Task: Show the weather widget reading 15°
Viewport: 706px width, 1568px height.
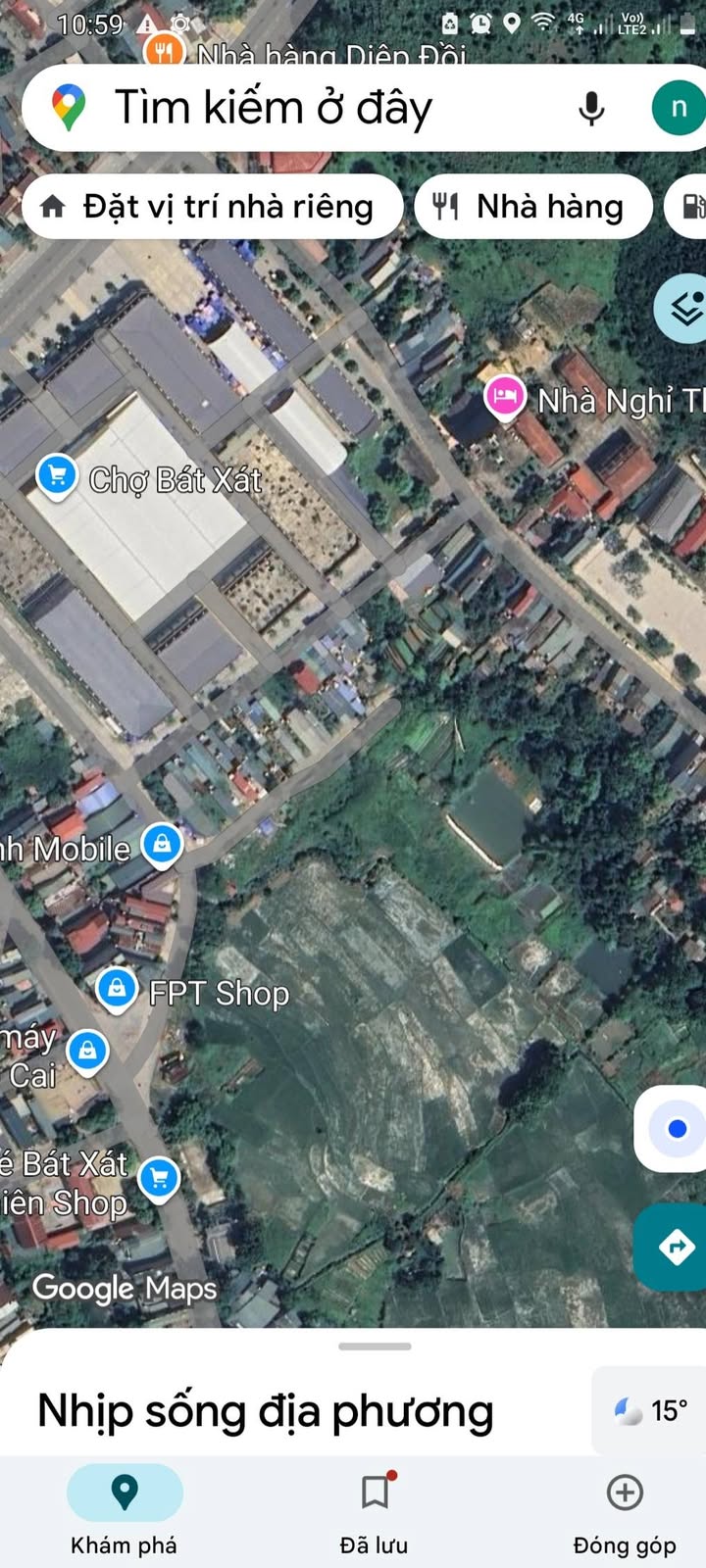Action: pos(650,1411)
